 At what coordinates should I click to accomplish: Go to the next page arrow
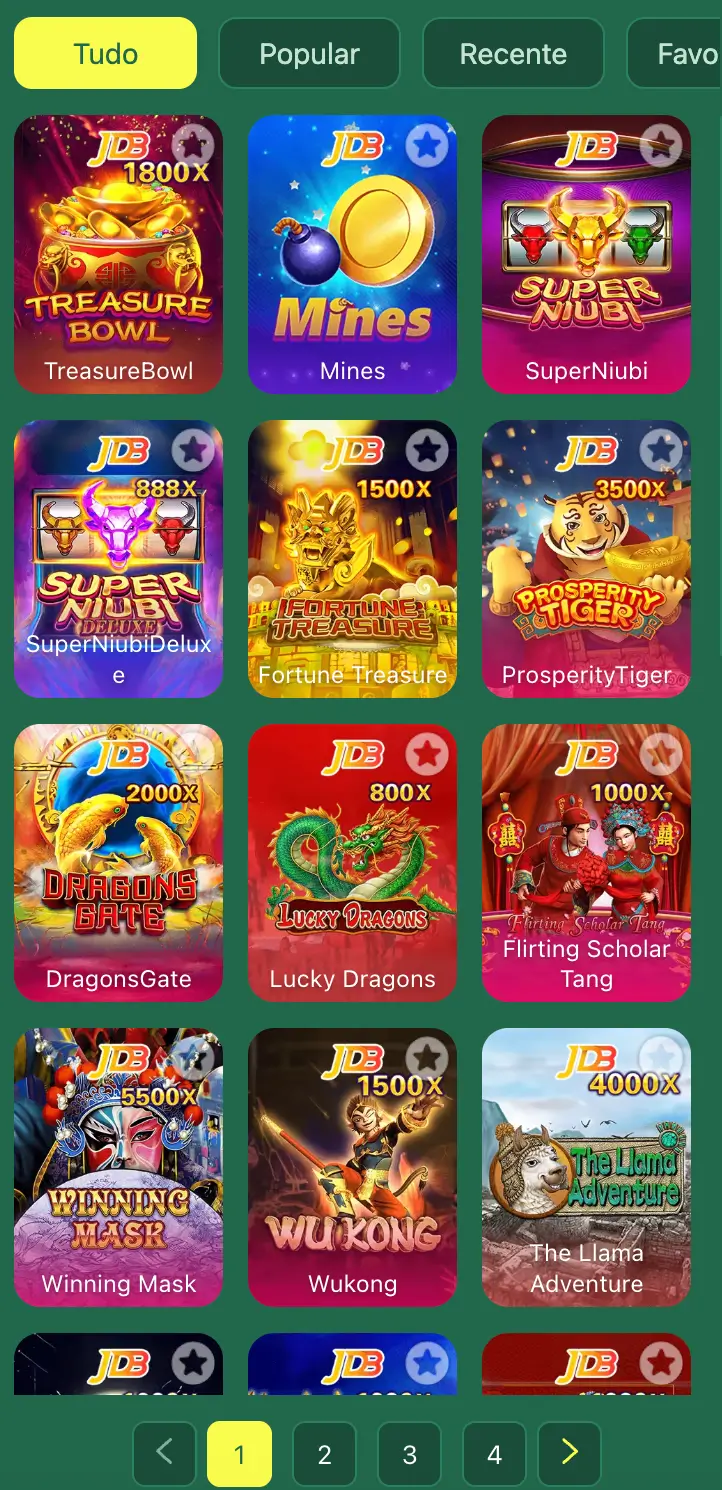569,1452
